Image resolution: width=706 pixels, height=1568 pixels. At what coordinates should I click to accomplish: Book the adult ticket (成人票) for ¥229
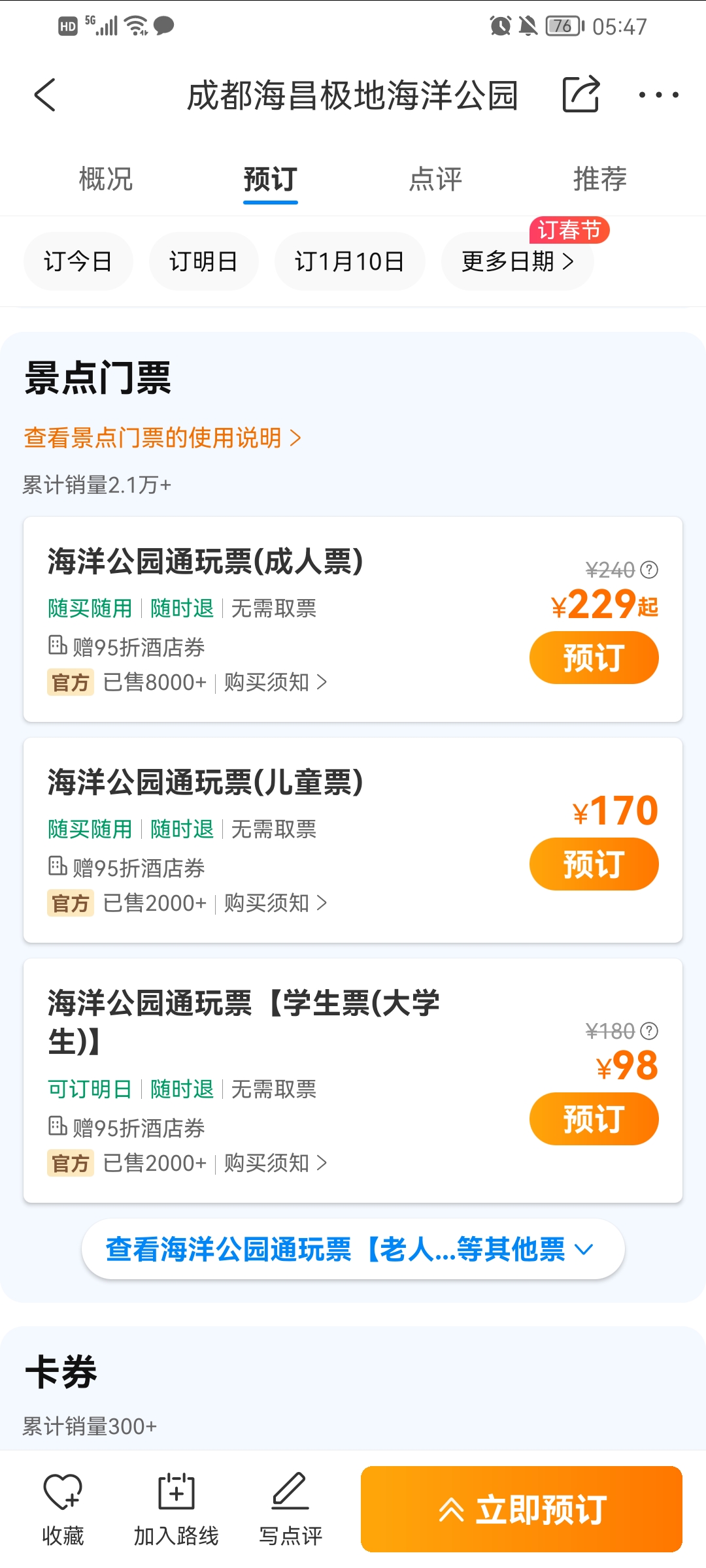click(594, 657)
